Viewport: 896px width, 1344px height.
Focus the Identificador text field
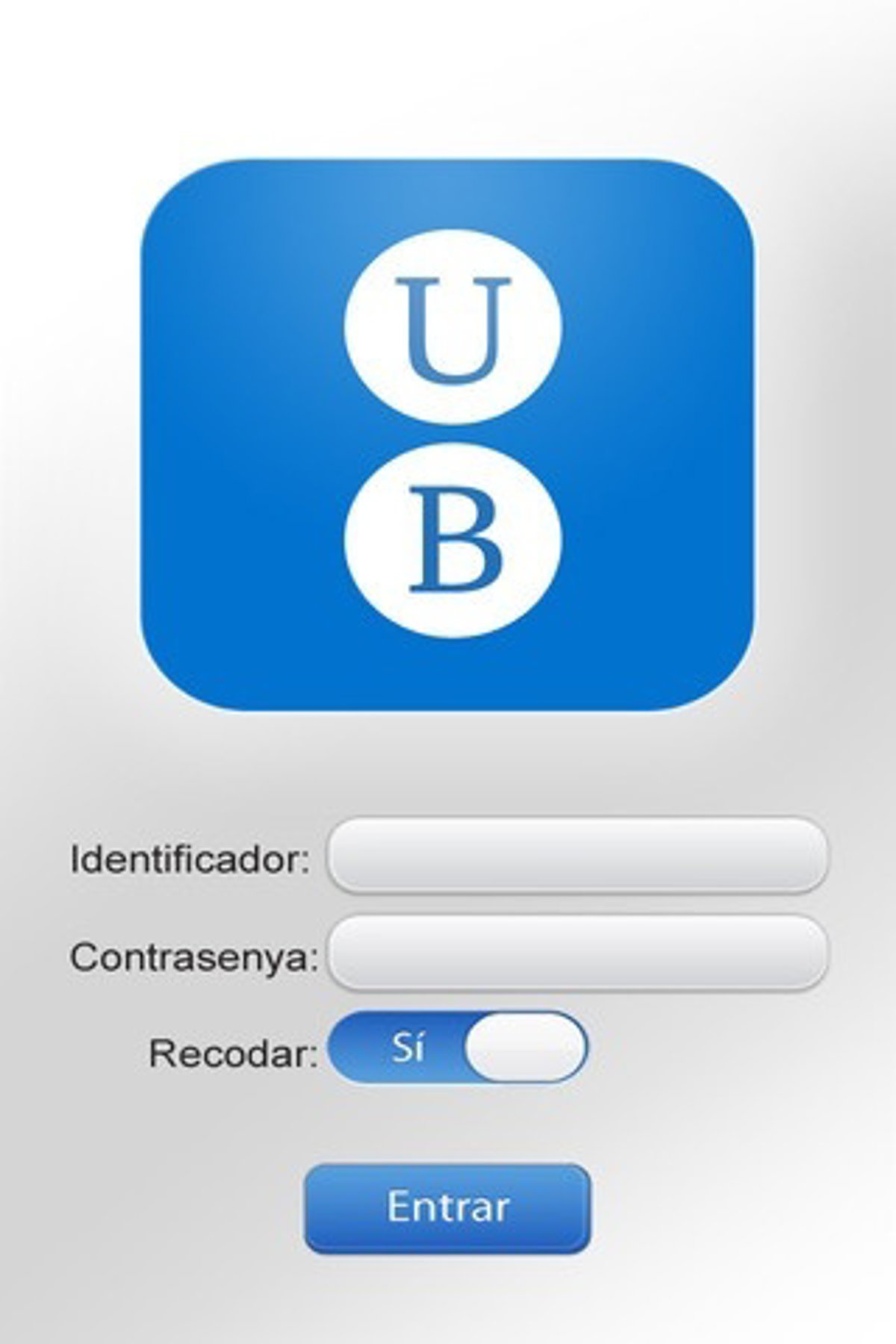coord(578,856)
